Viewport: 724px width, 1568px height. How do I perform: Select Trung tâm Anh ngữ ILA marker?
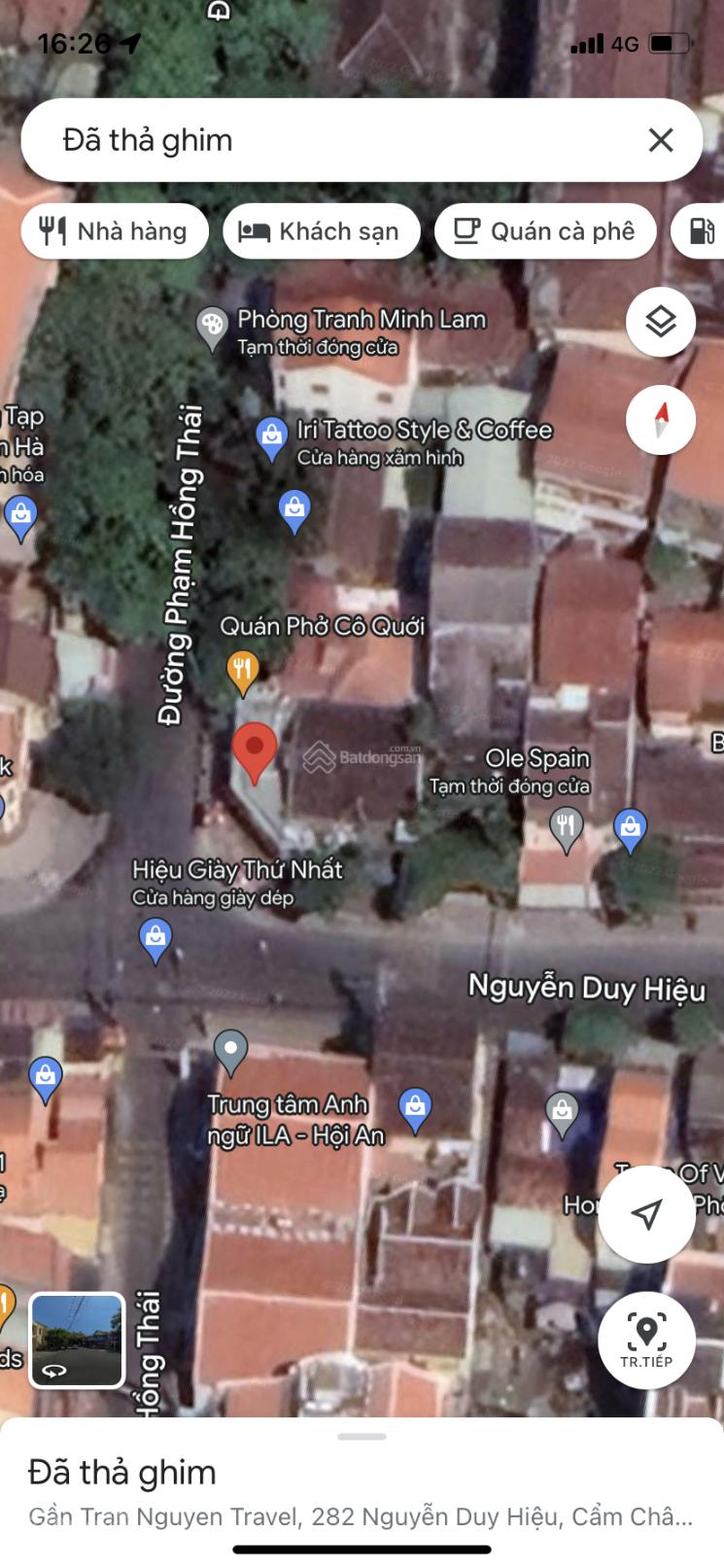pos(230,1054)
